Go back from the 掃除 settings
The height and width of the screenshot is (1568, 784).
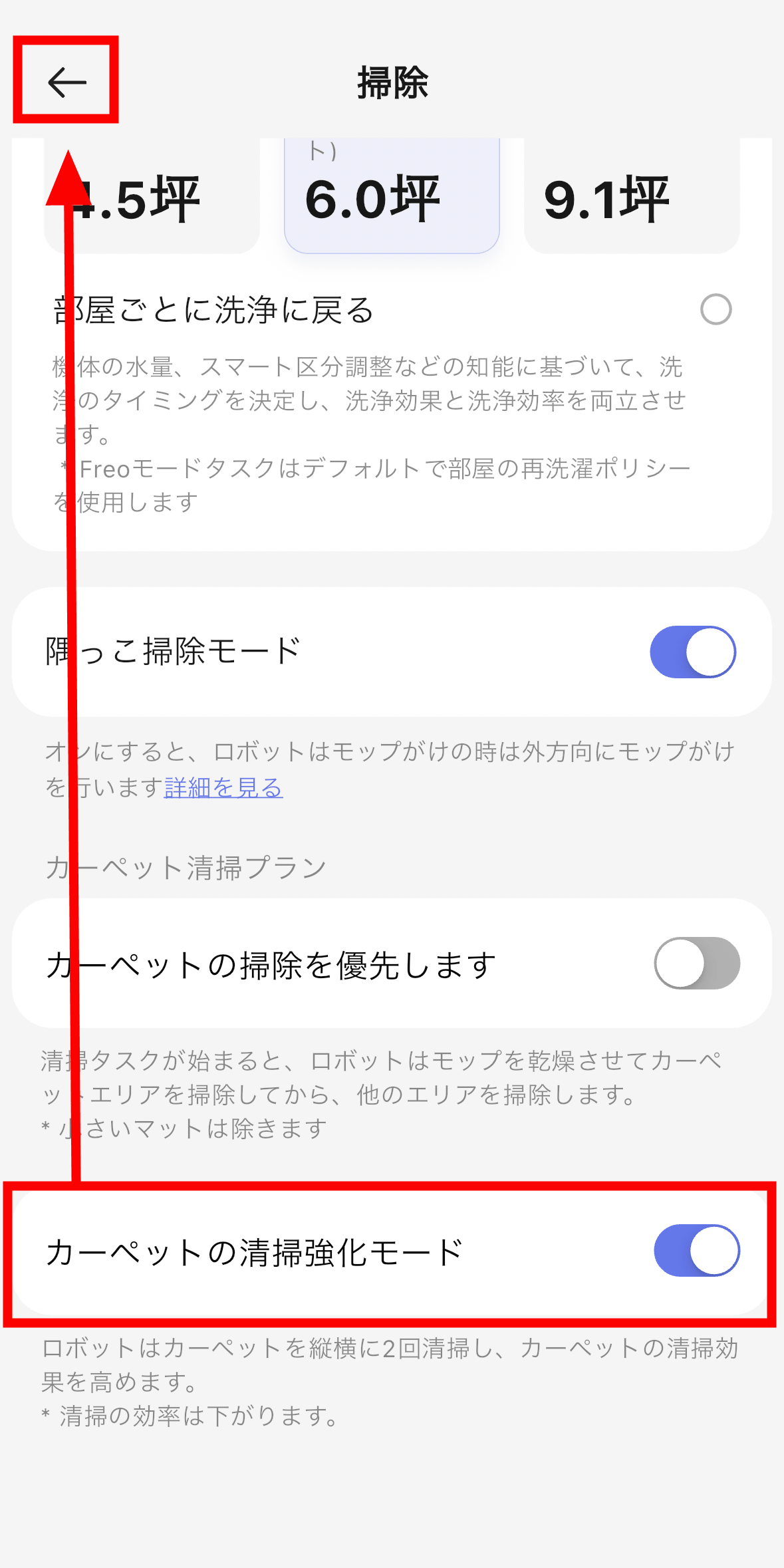[x=66, y=82]
